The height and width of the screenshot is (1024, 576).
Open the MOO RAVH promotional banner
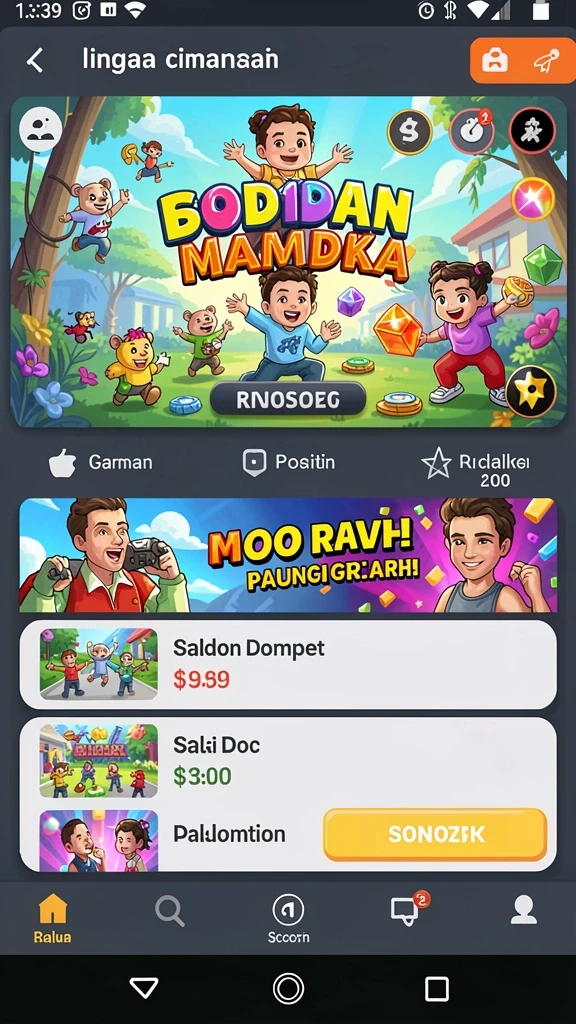(x=288, y=555)
